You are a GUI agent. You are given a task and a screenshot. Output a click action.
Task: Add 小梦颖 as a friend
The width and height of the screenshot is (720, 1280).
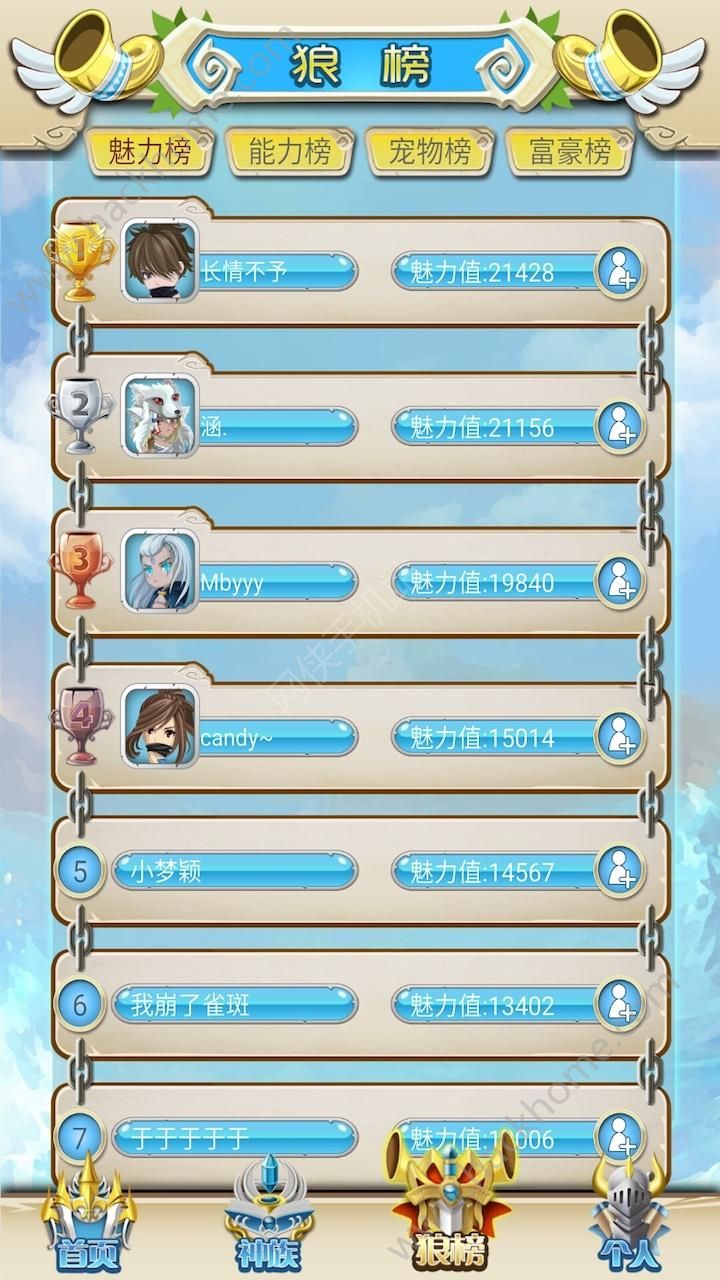coord(620,871)
